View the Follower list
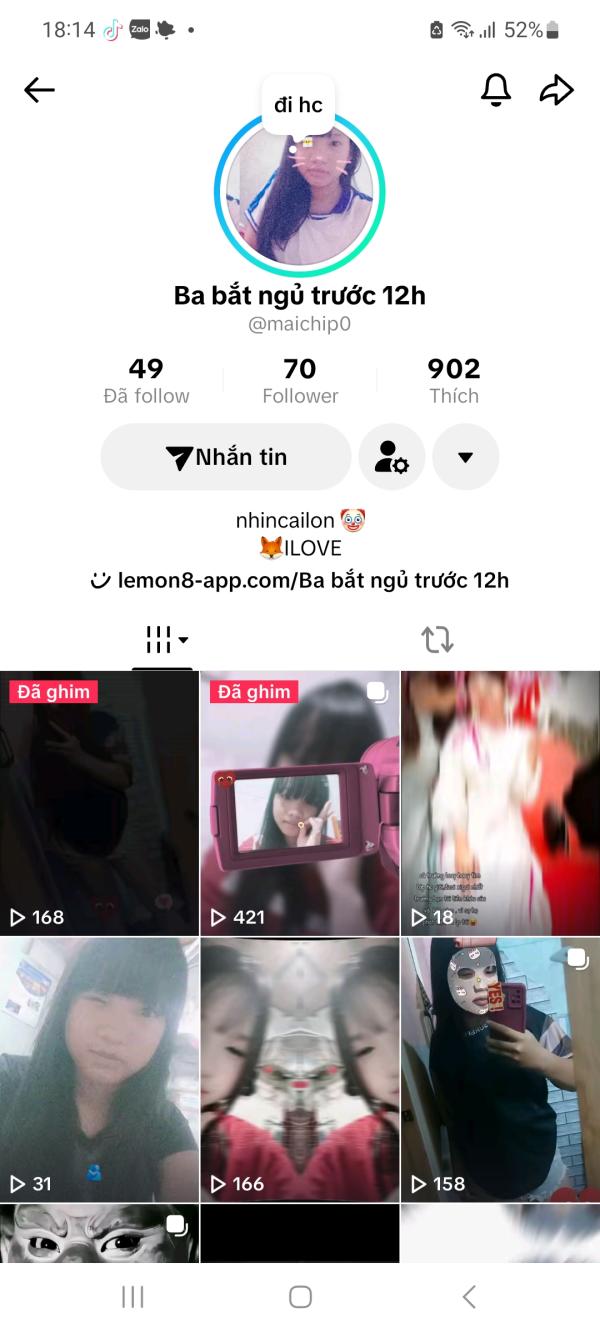This screenshot has width=600, height=1333. [x=300, y=381]
